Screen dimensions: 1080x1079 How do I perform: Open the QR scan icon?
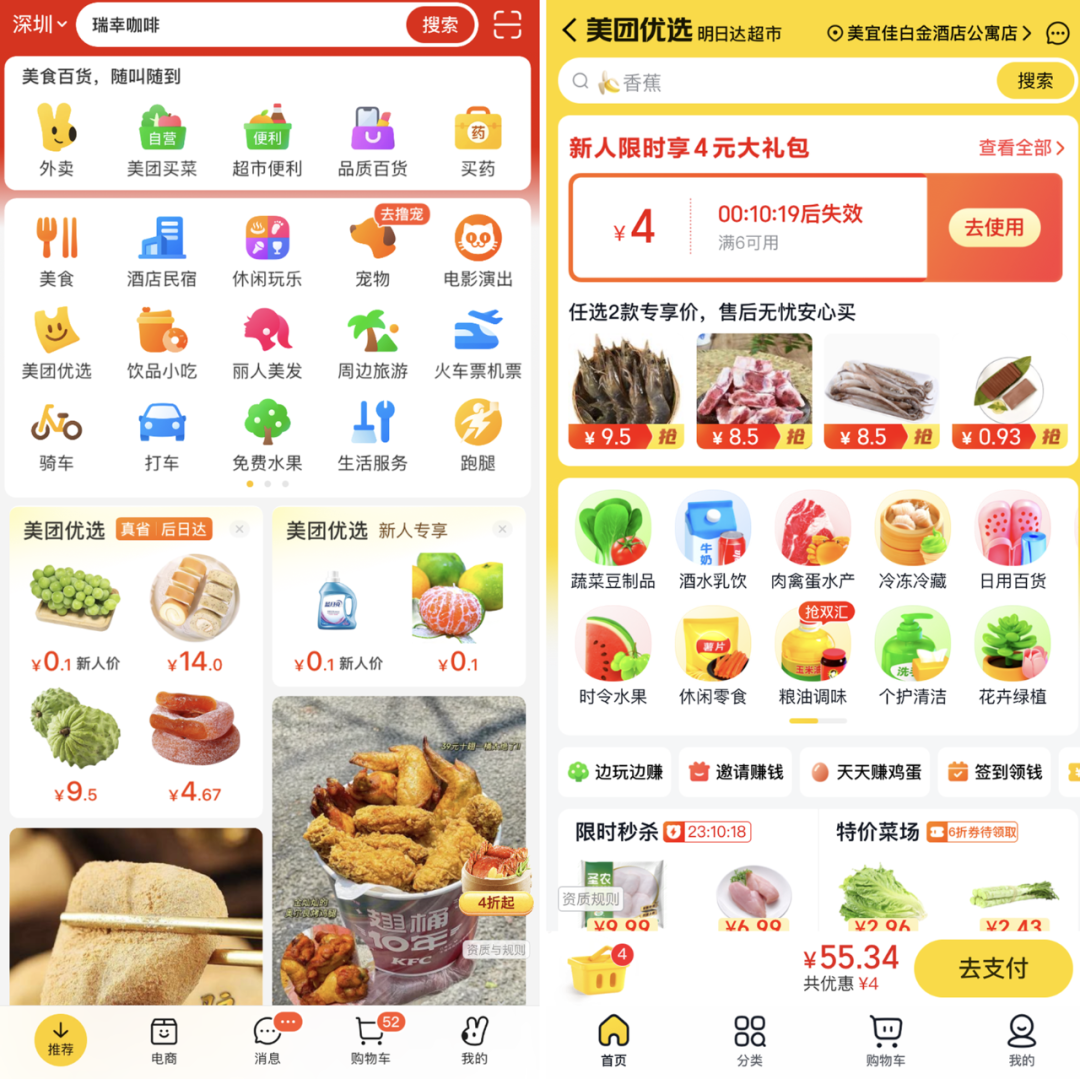coord(508,25)
